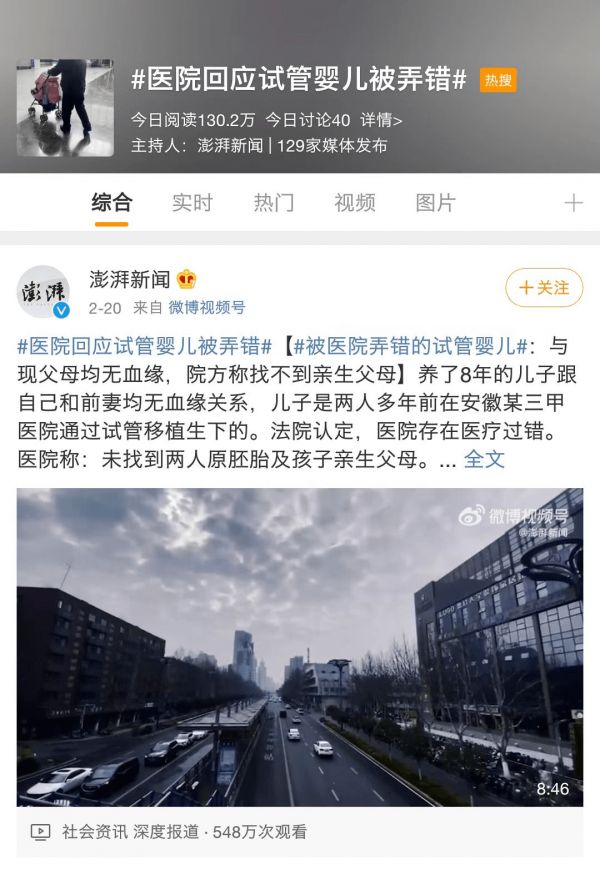Select the 视频 tab

[354, 203]
